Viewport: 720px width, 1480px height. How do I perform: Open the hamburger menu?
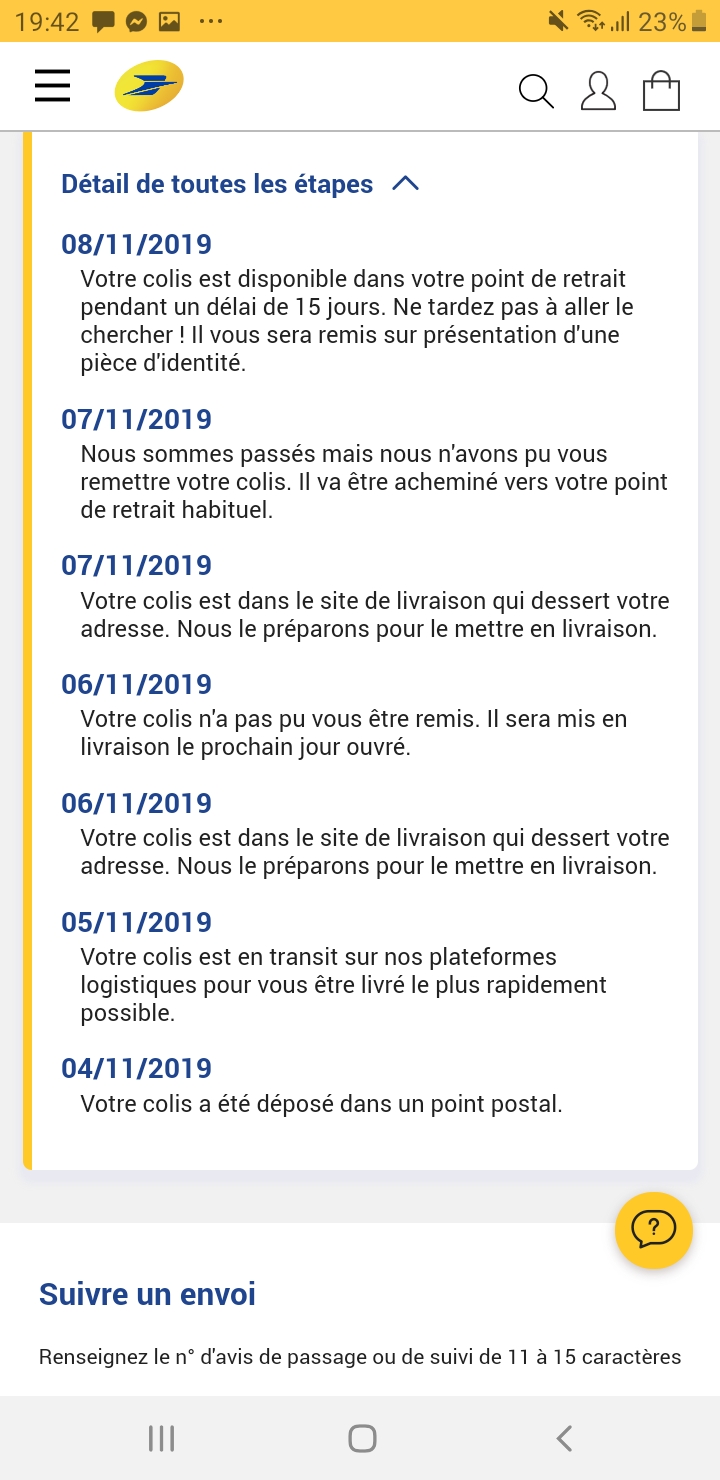52,86
